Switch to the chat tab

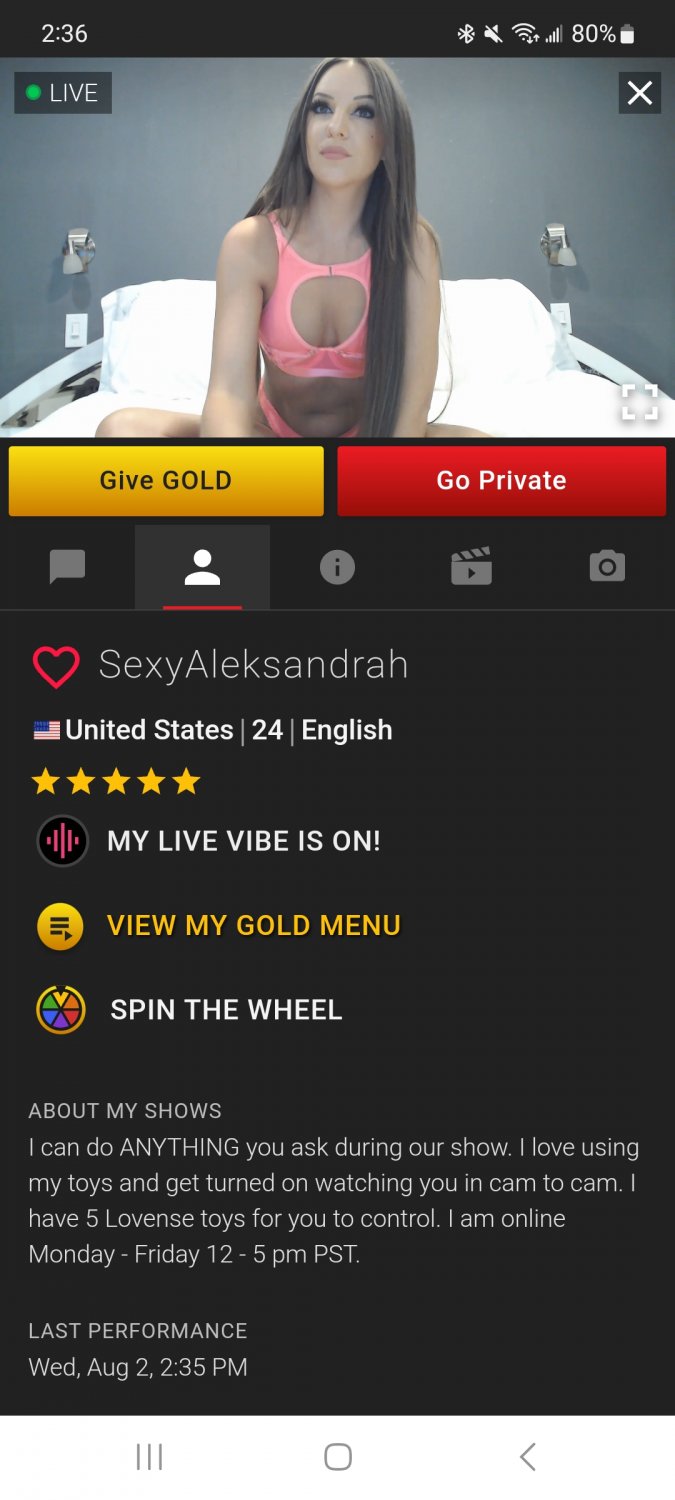[x=67, y=568]
